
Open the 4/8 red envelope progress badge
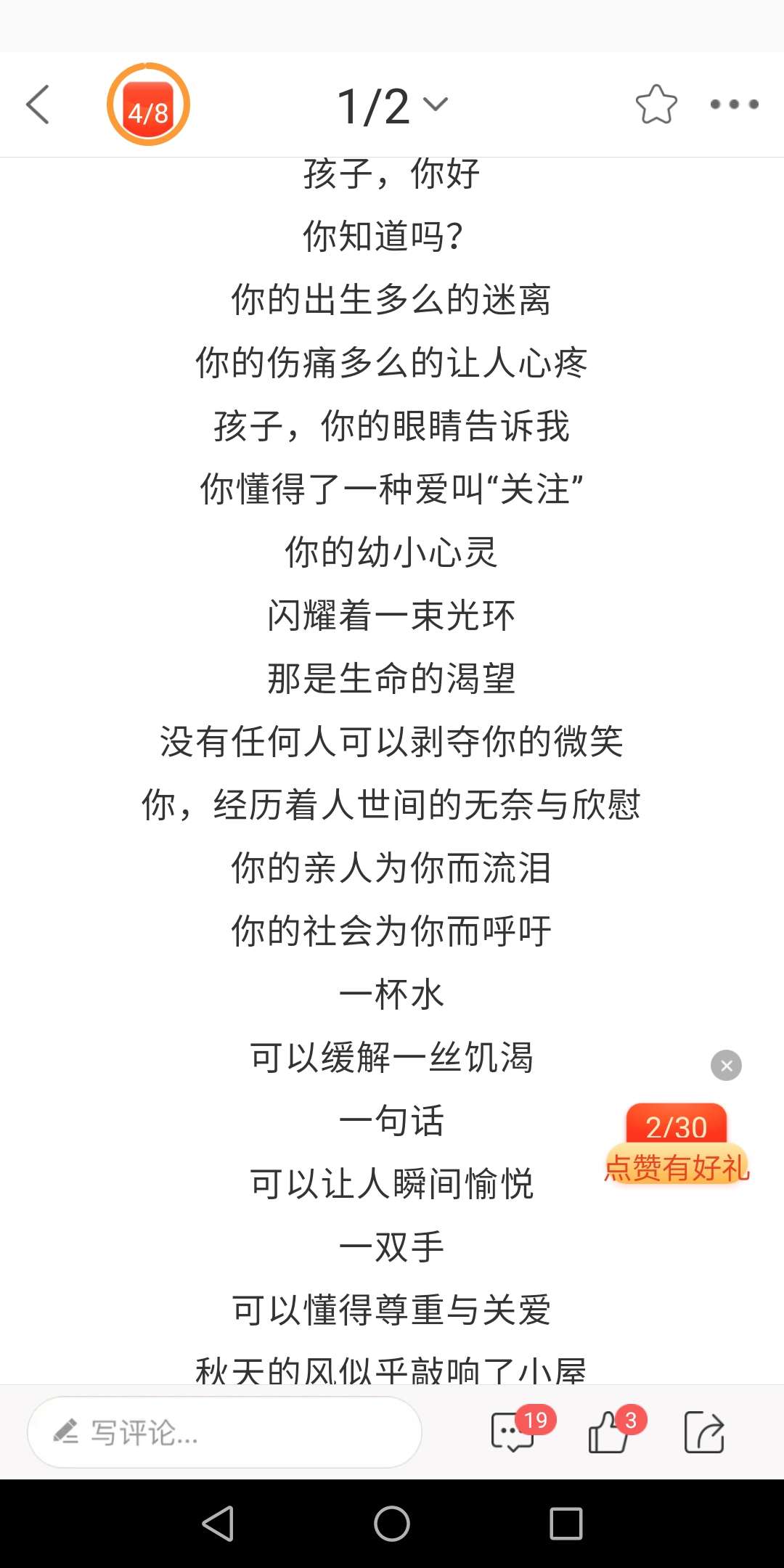pyautogui.click(x=148, y=105)
